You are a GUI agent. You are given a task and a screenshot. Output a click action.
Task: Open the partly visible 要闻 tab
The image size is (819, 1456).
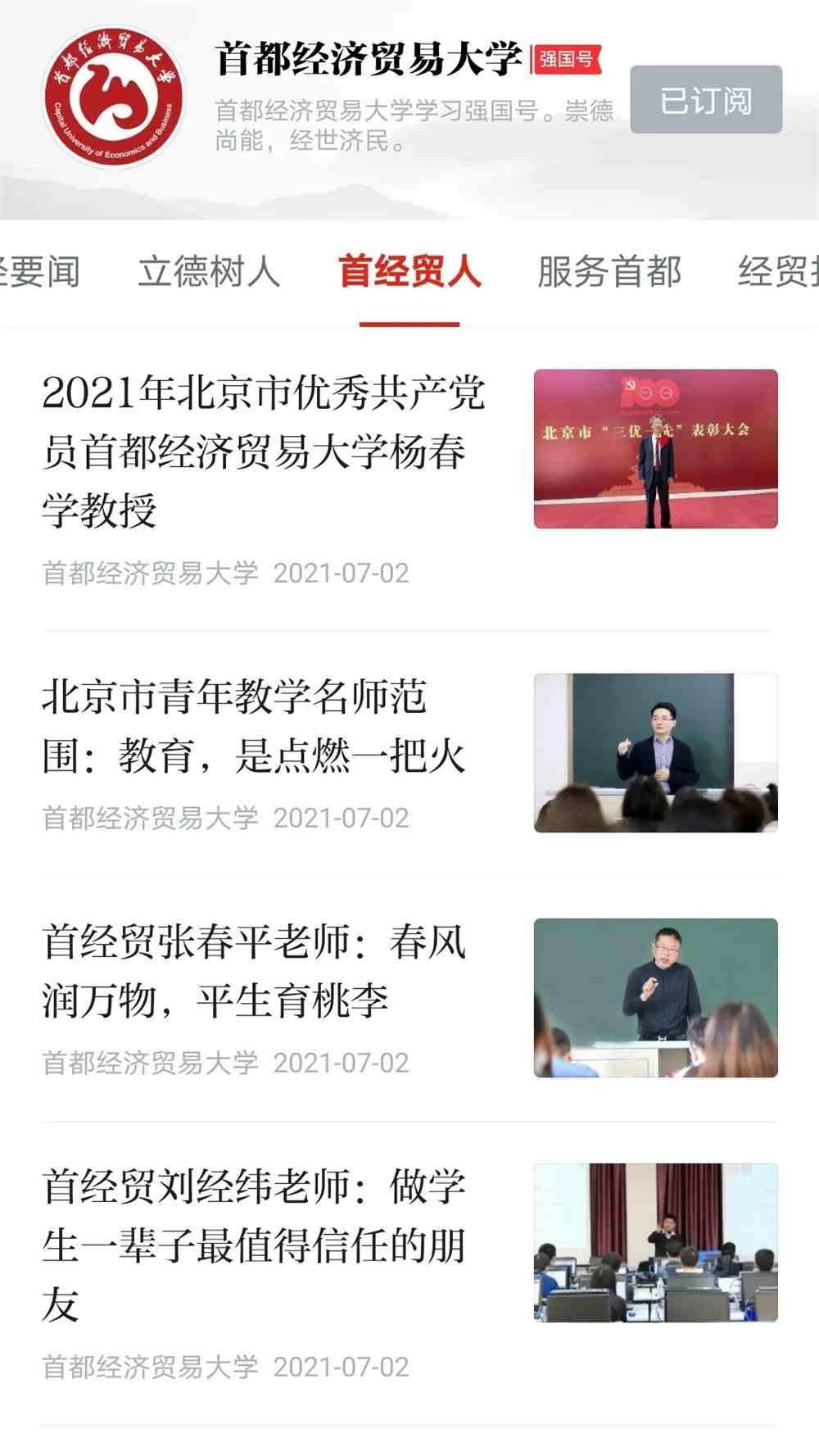(x=41, y=272)
